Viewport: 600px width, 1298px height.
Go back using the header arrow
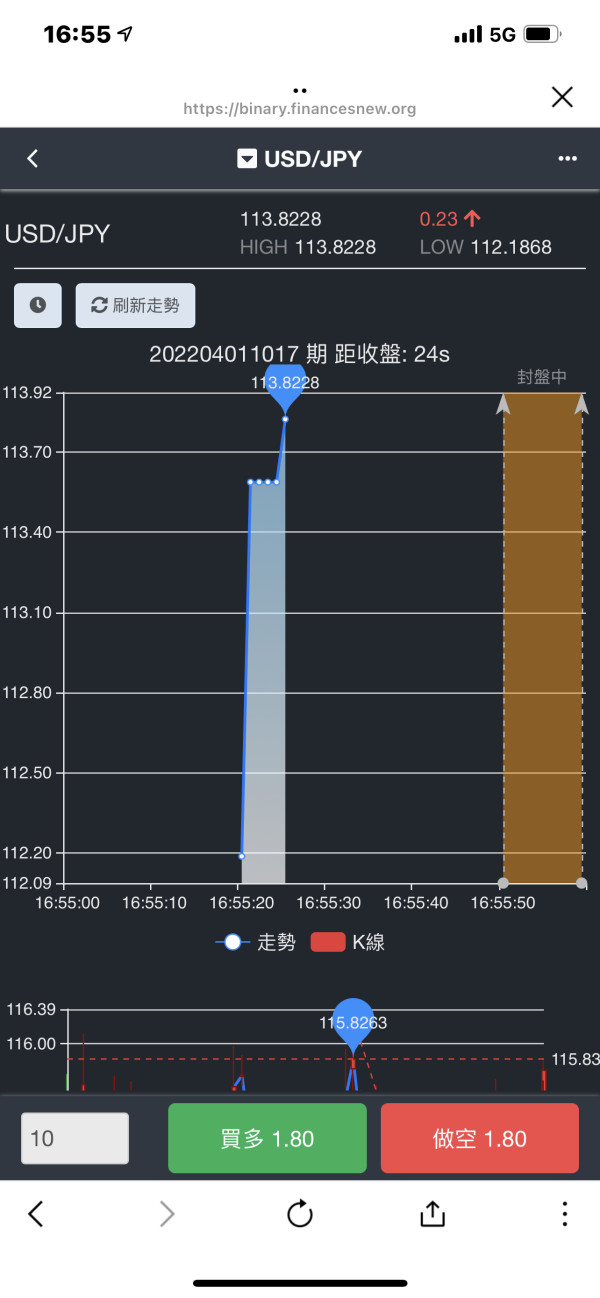(x=32, y=158)
